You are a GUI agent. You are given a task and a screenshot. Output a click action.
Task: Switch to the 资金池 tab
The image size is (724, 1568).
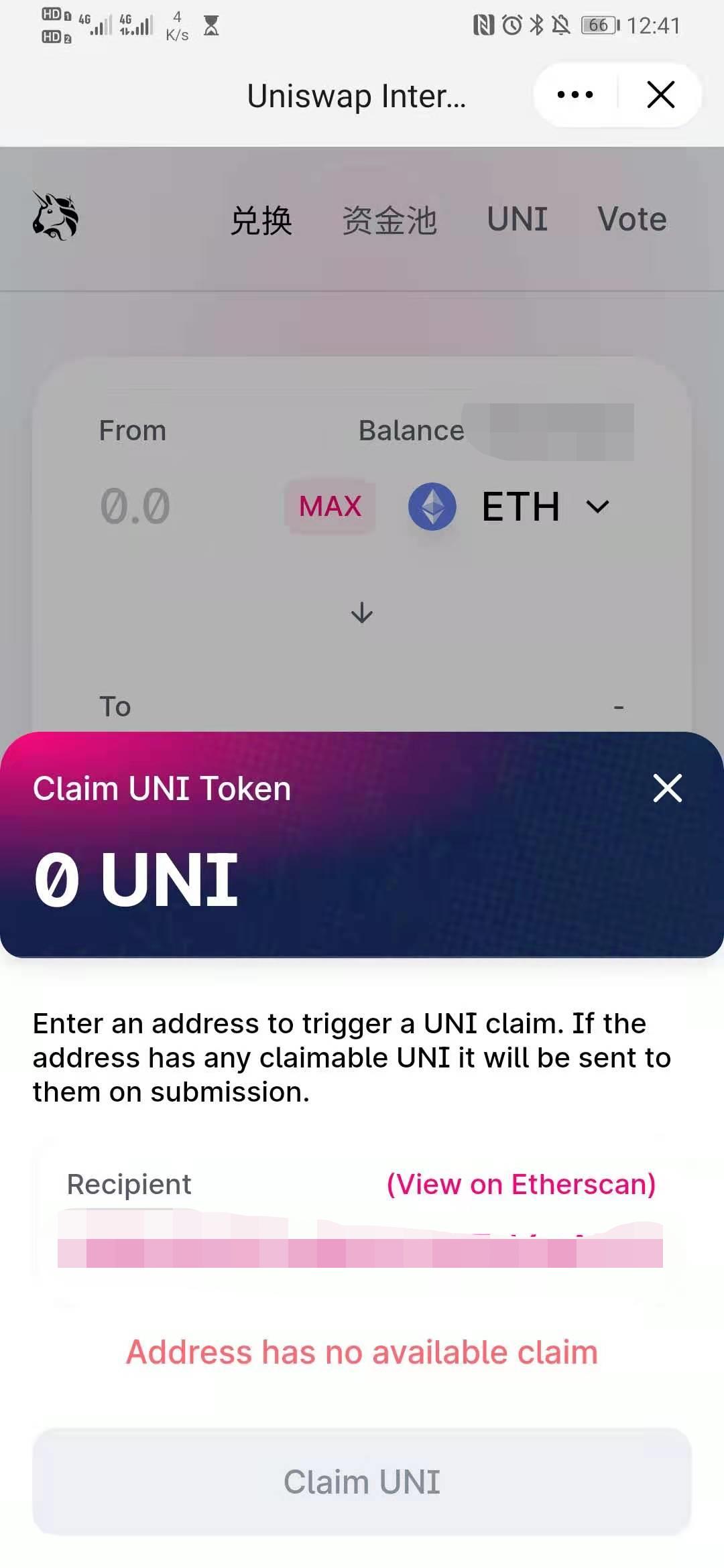(x=389, y=220)
